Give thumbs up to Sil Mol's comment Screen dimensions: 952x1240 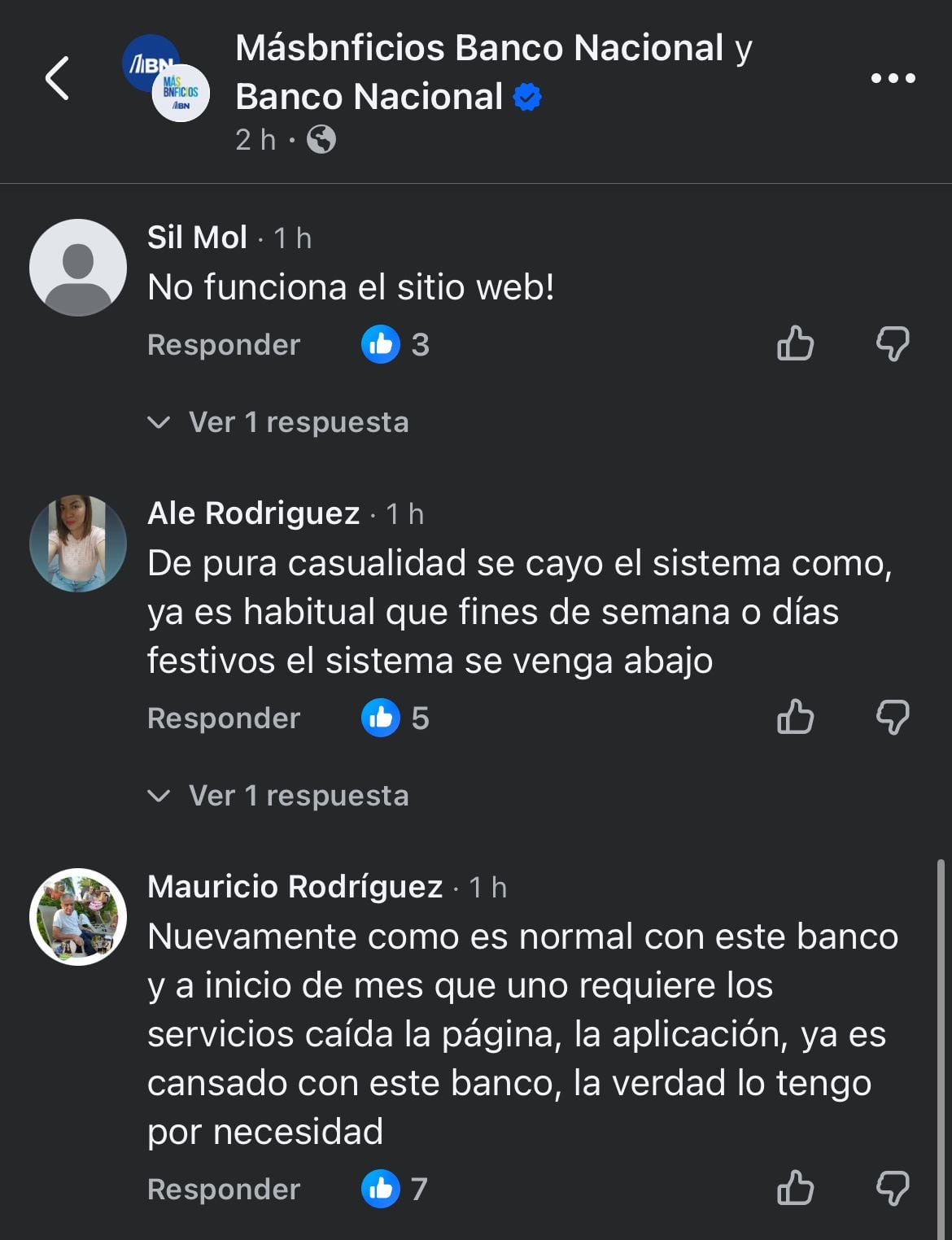tap(795, 344)
